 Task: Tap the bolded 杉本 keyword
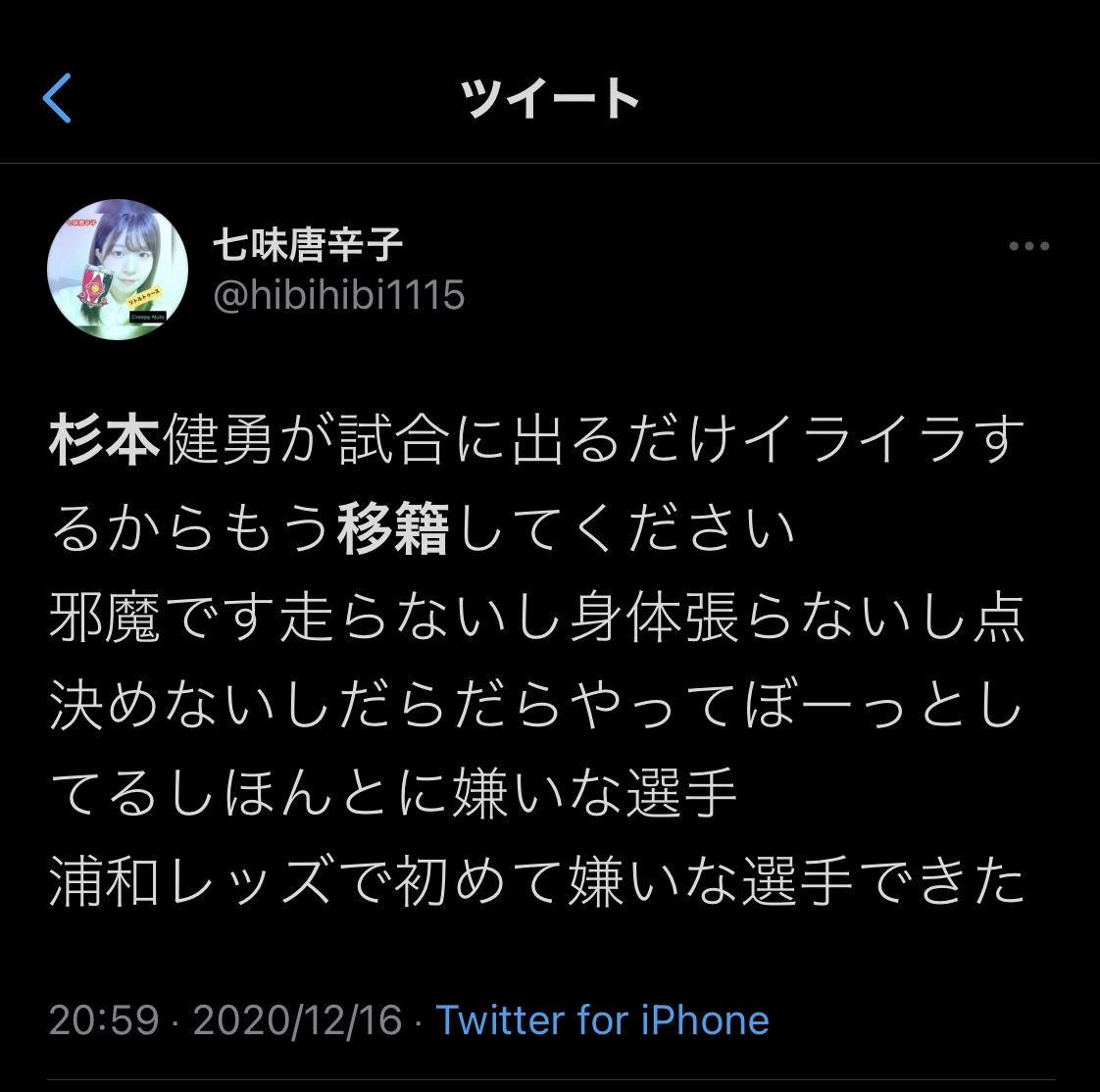pyautogui.click(x=104, y=441)
